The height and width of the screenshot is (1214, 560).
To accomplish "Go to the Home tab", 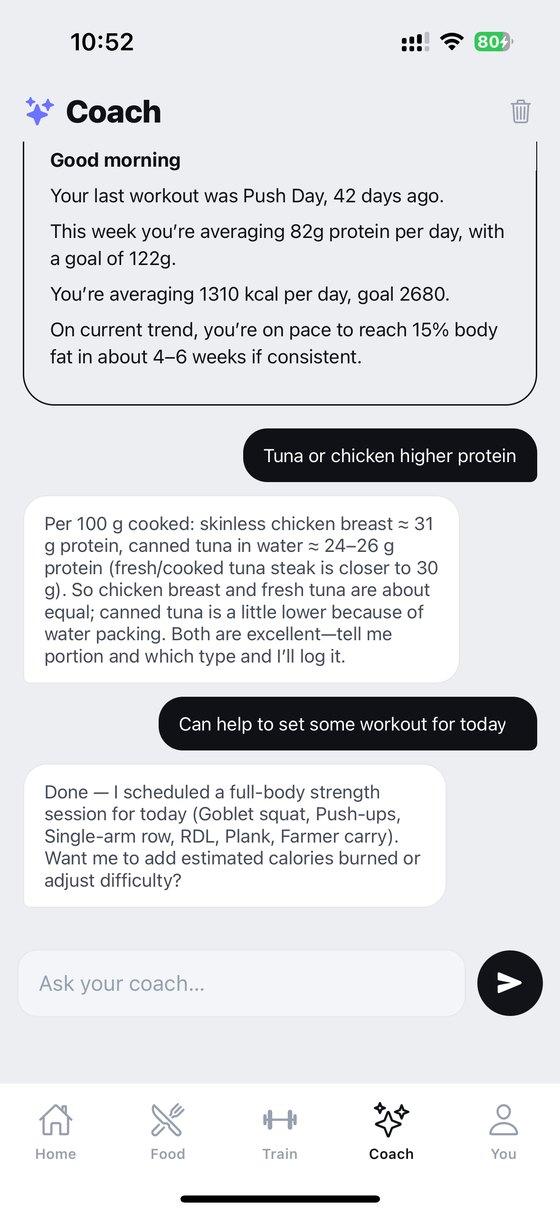I will (x=55, y=1132).
